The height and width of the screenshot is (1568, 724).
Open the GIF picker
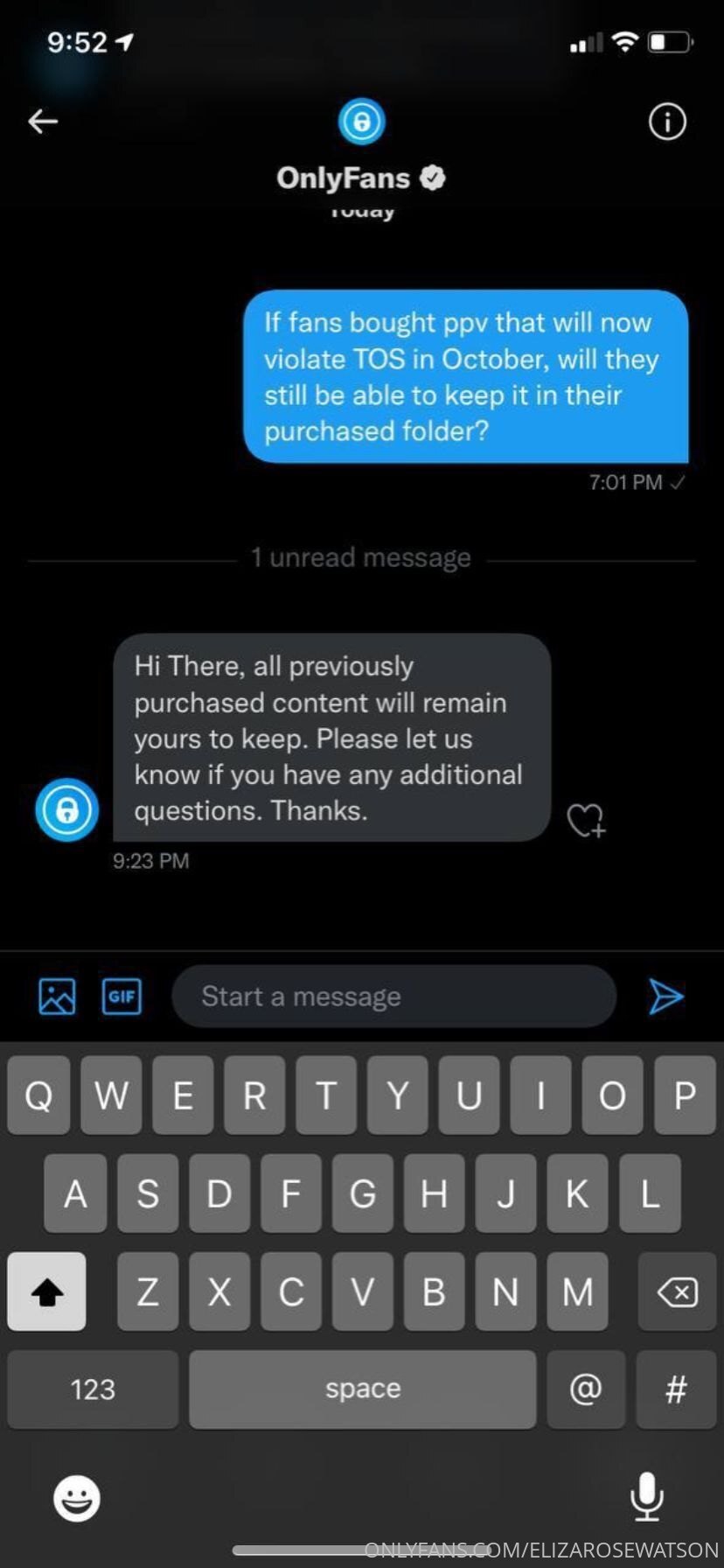coord(122,996)
